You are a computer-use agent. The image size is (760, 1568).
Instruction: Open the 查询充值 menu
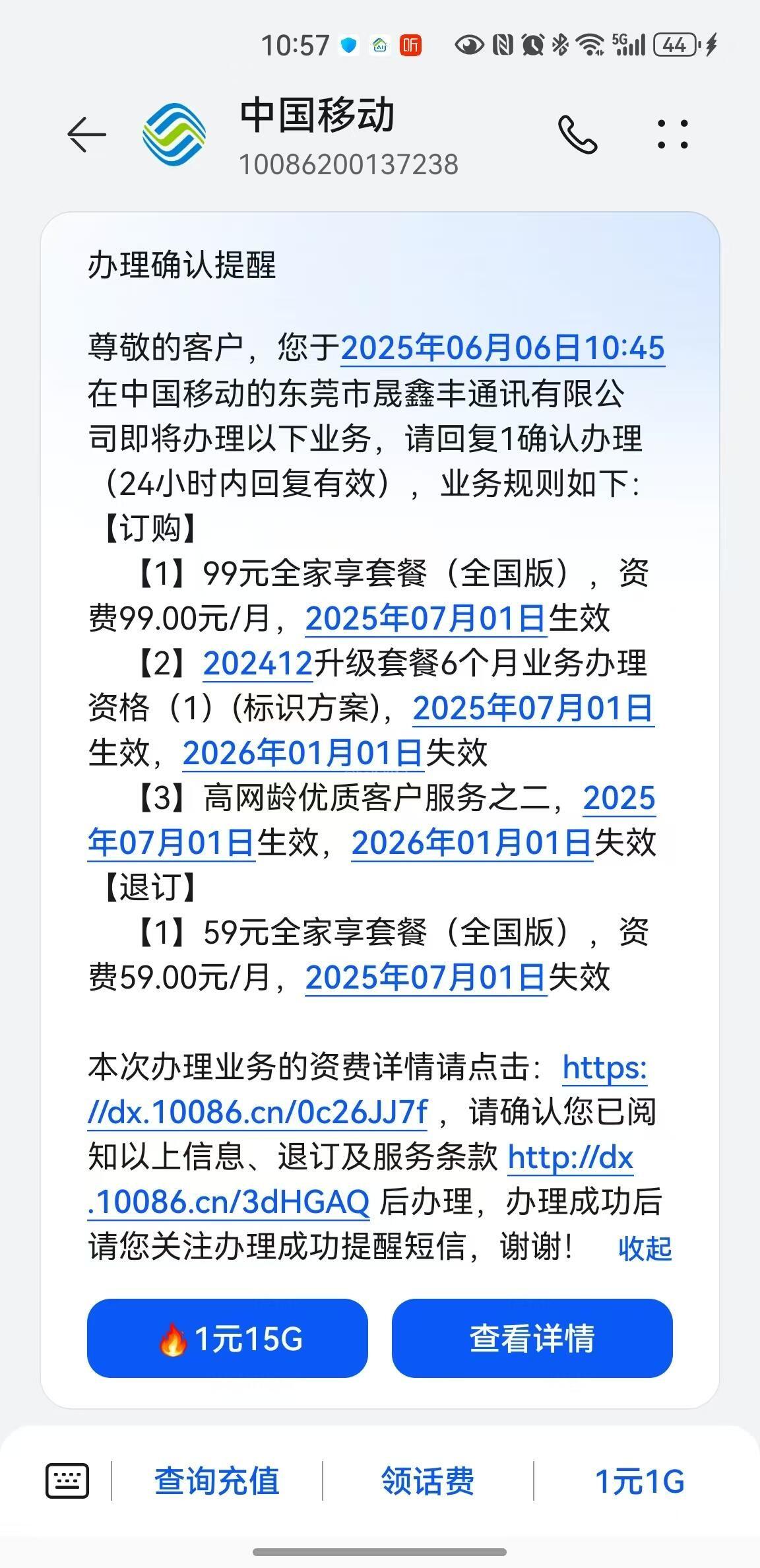[217, 1481]
